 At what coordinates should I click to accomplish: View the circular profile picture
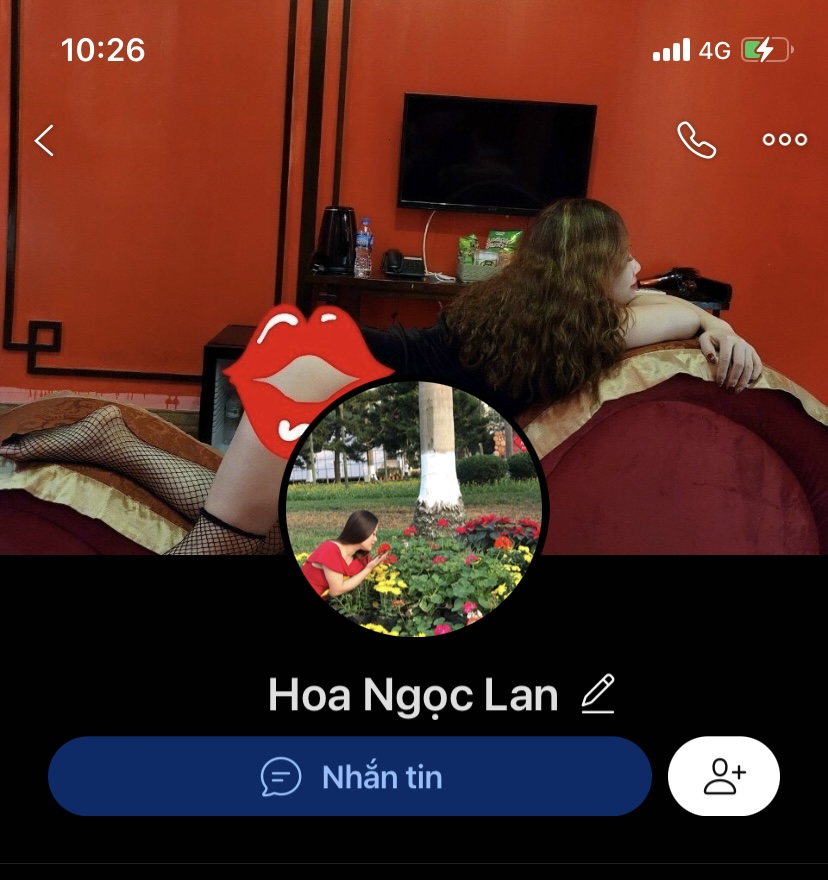coord(414,508)
